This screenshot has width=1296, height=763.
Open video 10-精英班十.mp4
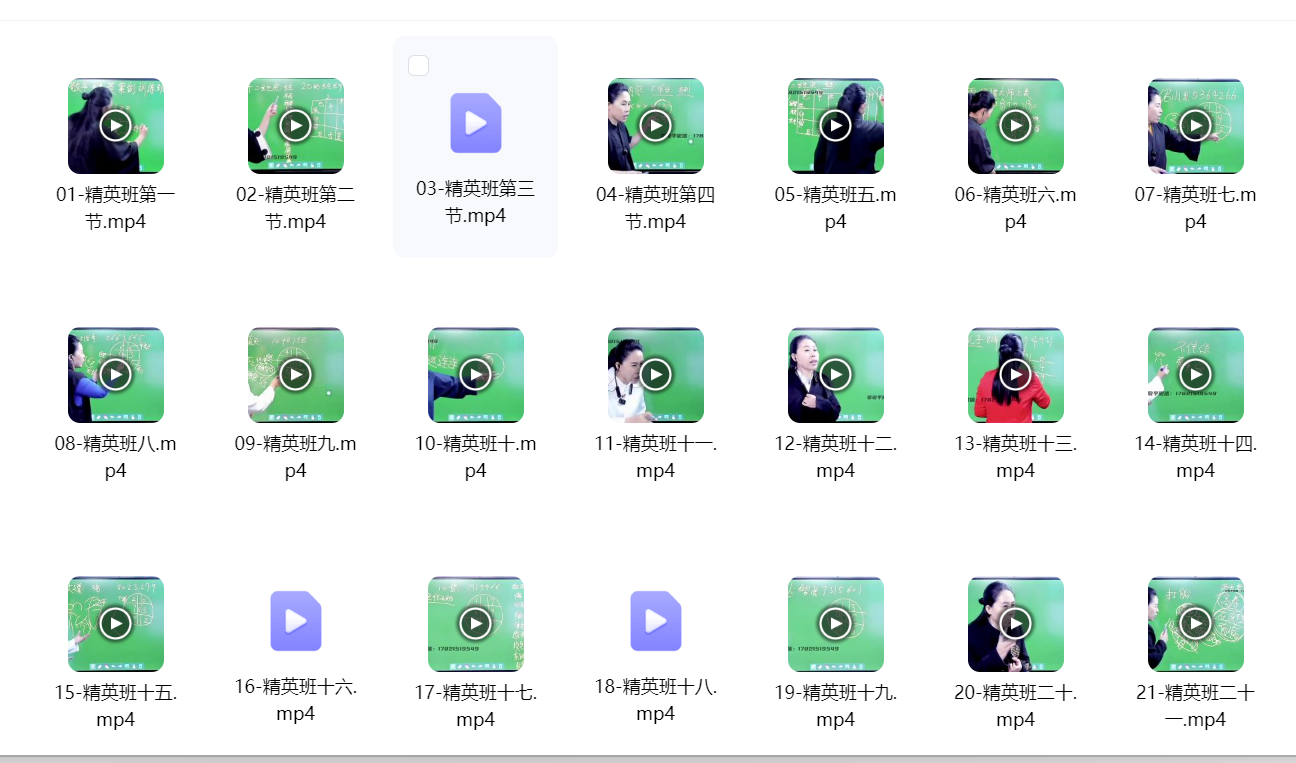coord(476,375)
